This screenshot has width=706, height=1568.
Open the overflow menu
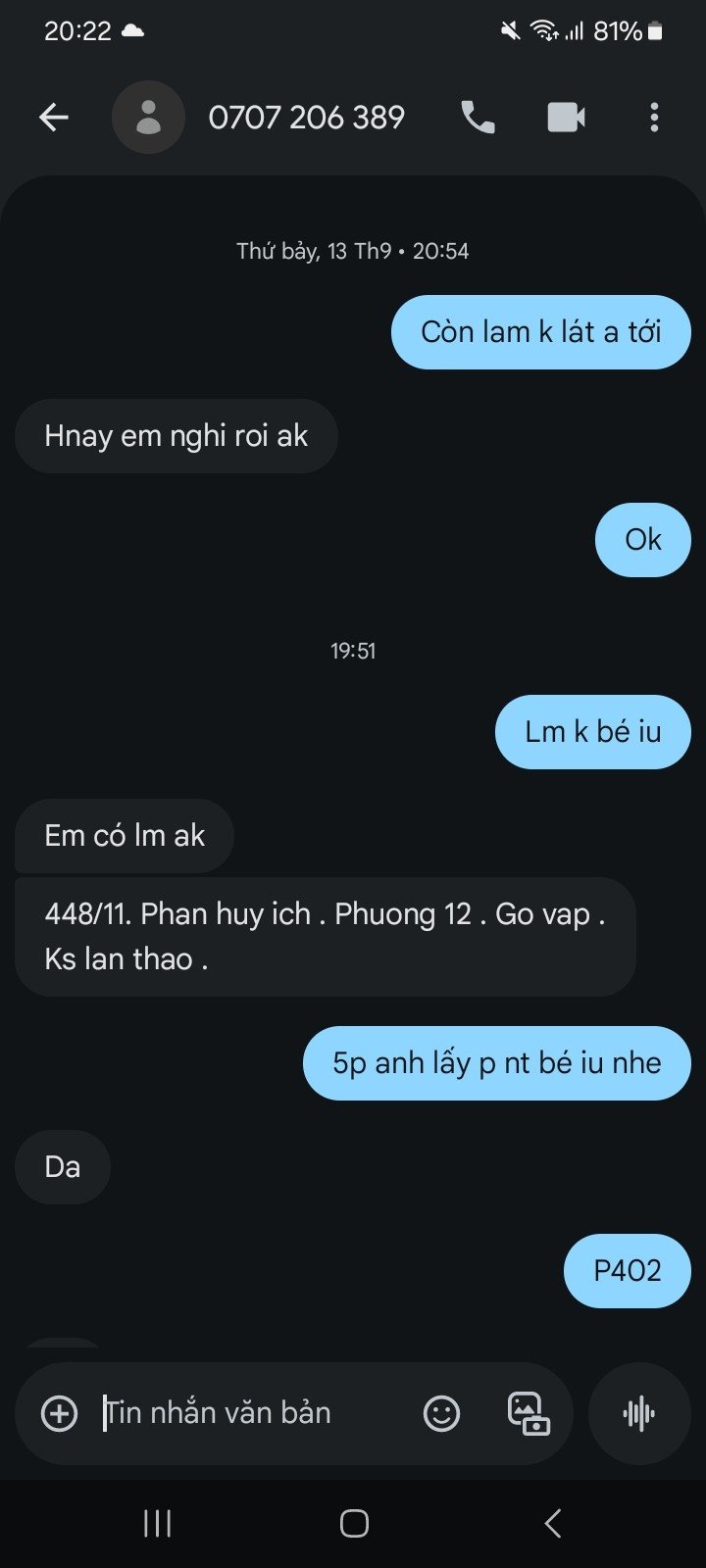tap(654, 119)
